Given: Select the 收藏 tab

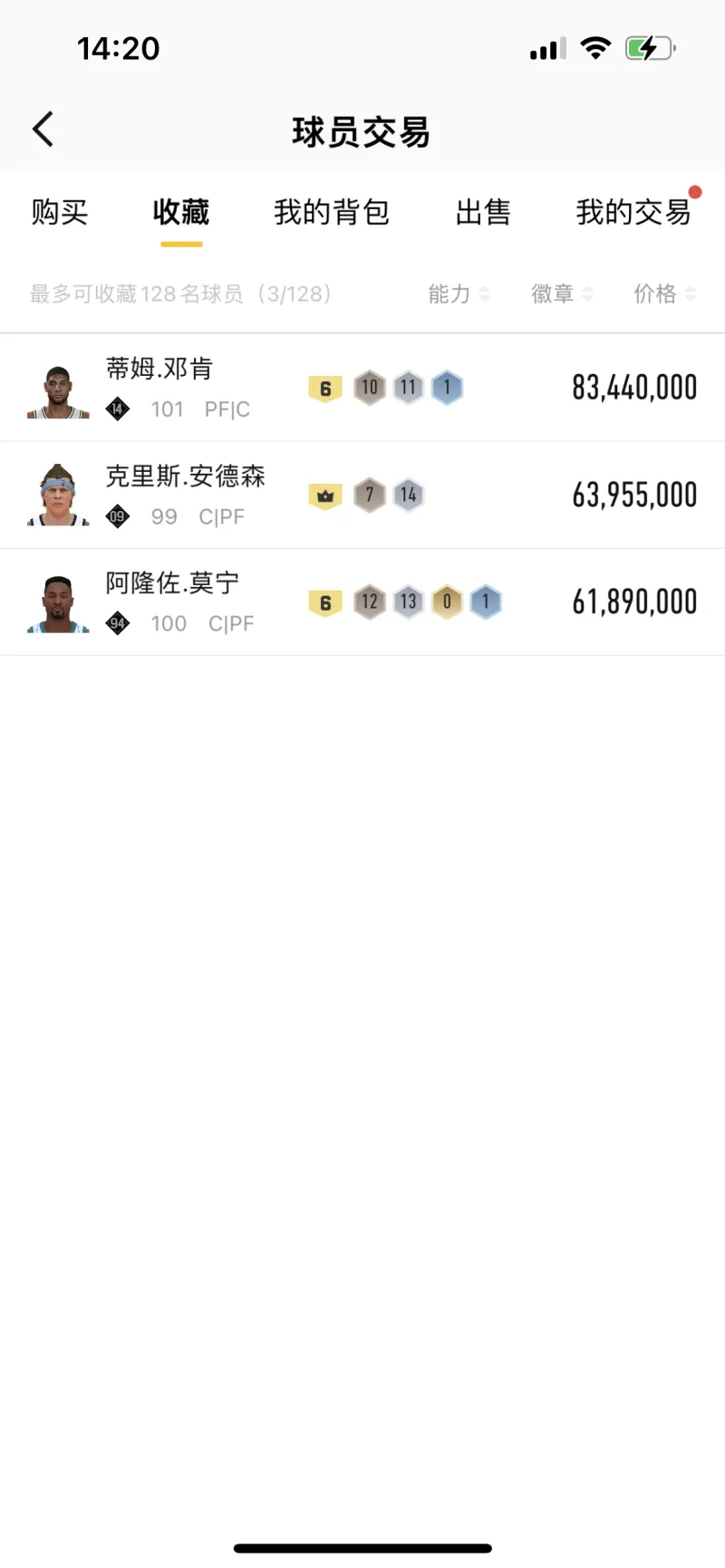Looking at the screenshot, I should 181,212.
